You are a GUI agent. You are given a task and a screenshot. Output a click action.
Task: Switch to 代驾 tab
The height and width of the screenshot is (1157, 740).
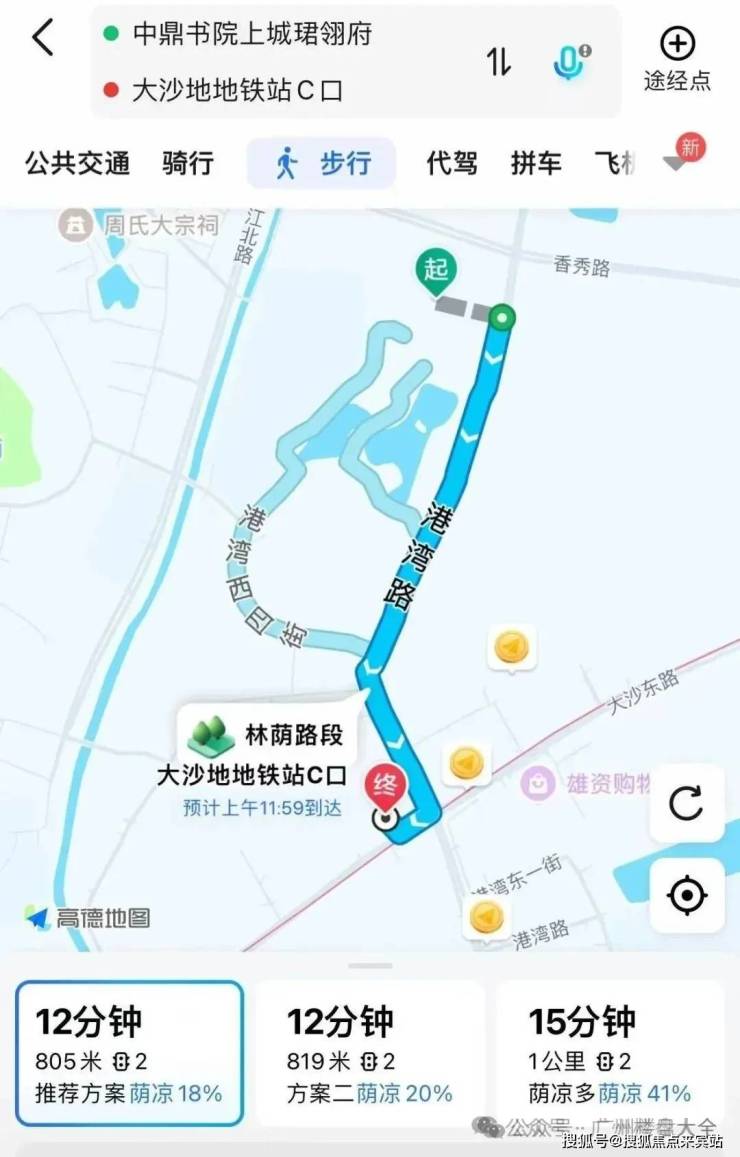[452, 163]
